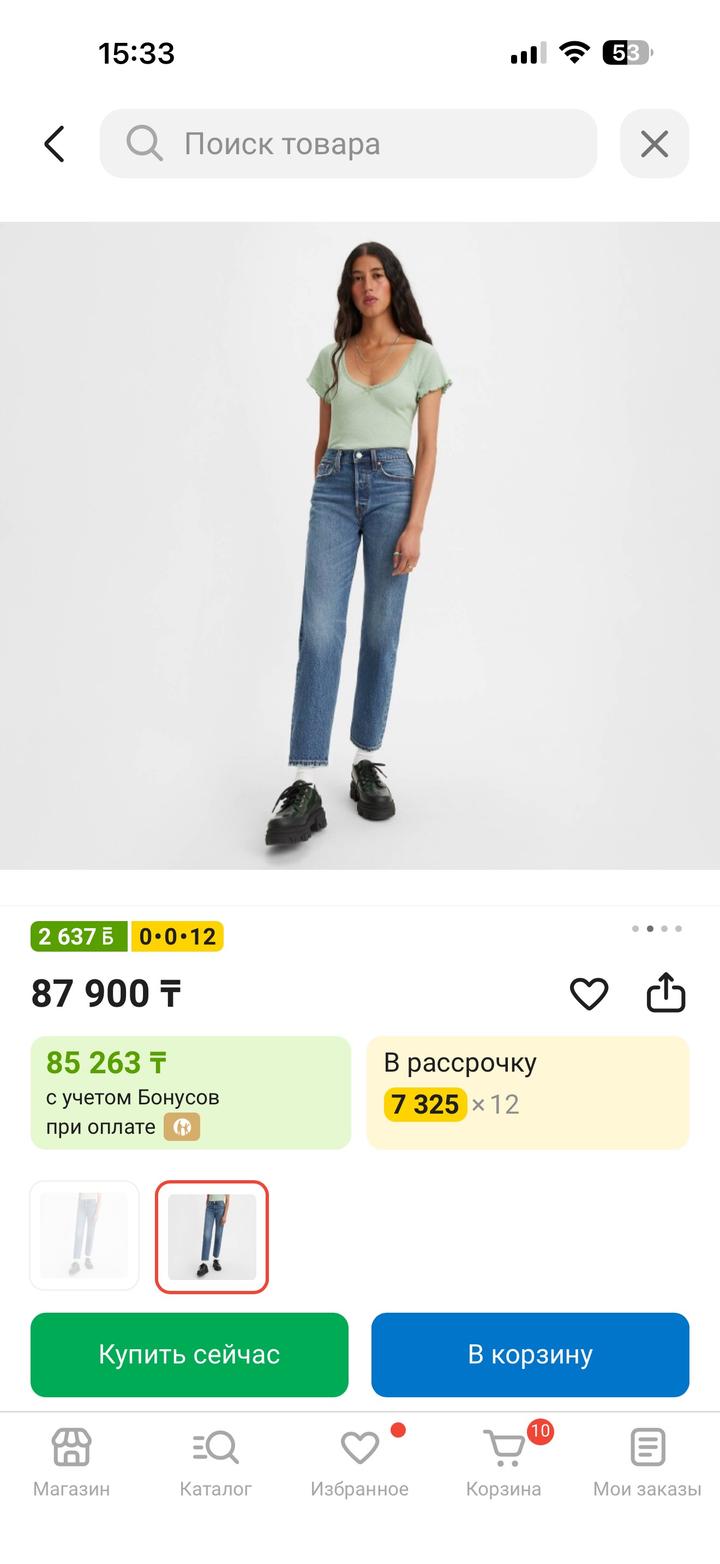Add the jeans to favorites with heart icon
The image size is (720, 1564).
pyautogui.click(x=589, y=994)
